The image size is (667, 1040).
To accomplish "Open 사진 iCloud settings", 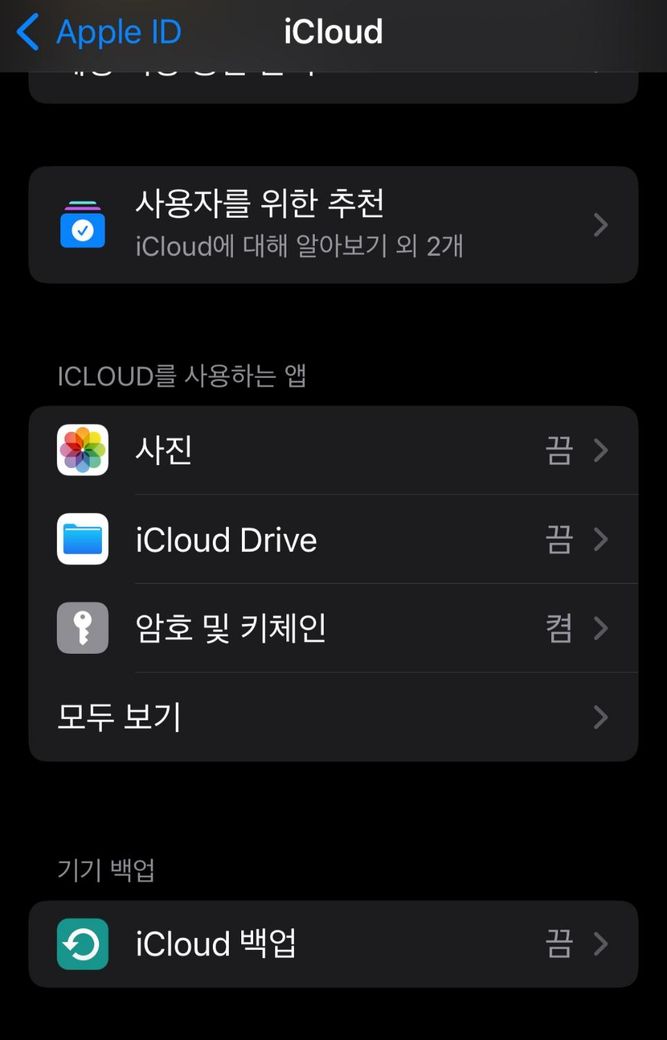I will click(x=333, y=450).
